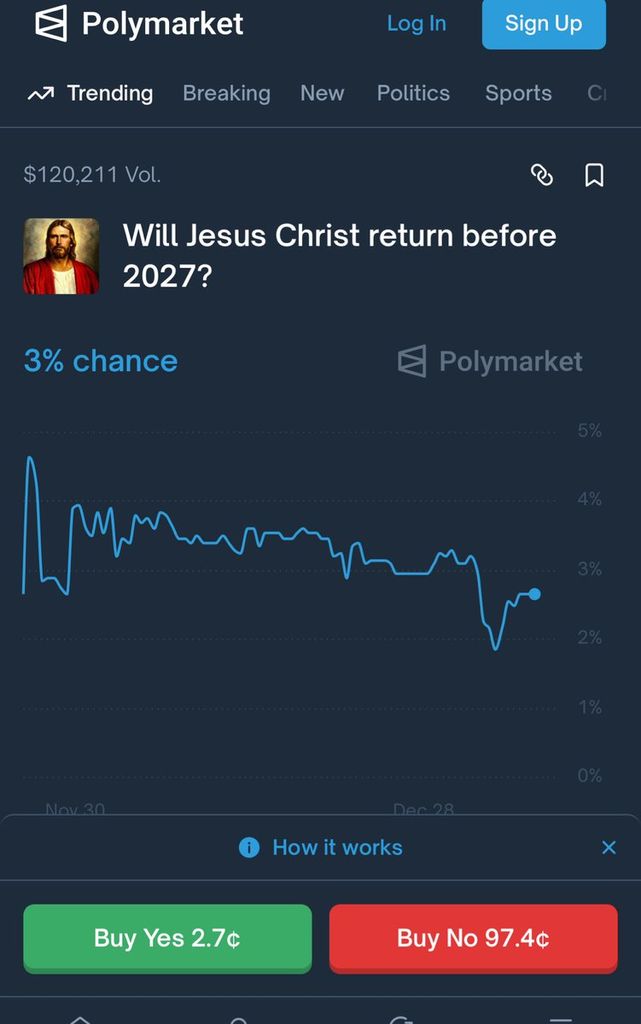The image size is (641, 1024).
Task: Open How it works info
Action: pos(321,847)
